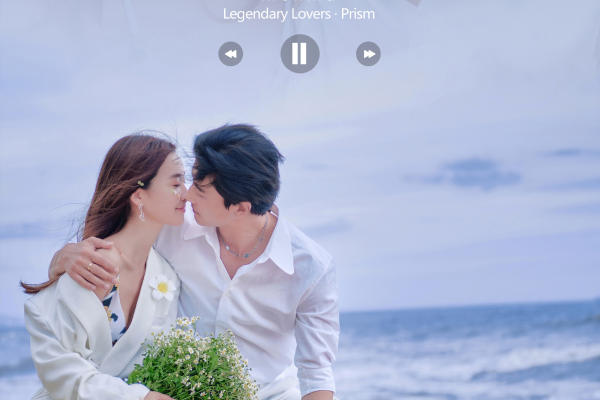Pause the song Legendary Lovers

point(299,54)
